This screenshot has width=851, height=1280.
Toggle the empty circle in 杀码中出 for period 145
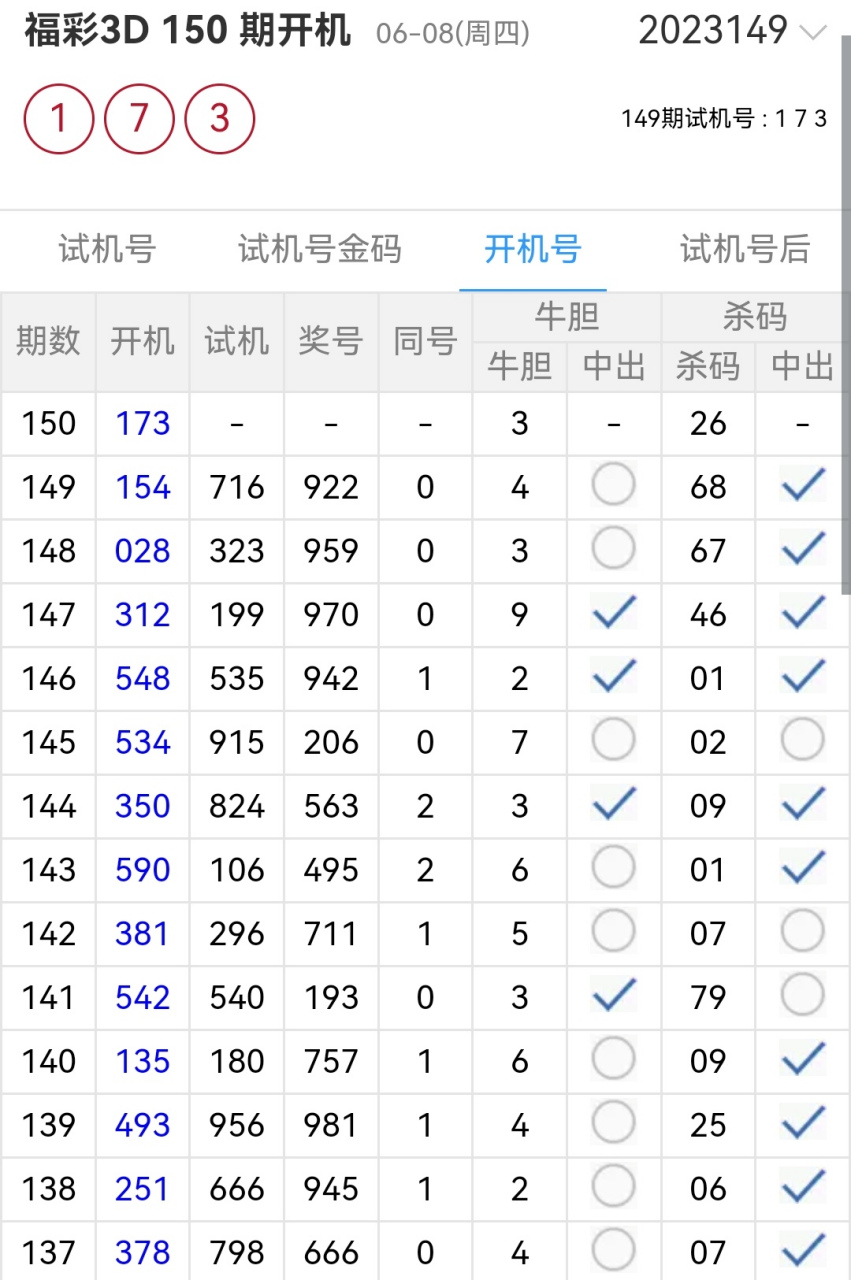[x=802, y=739]
